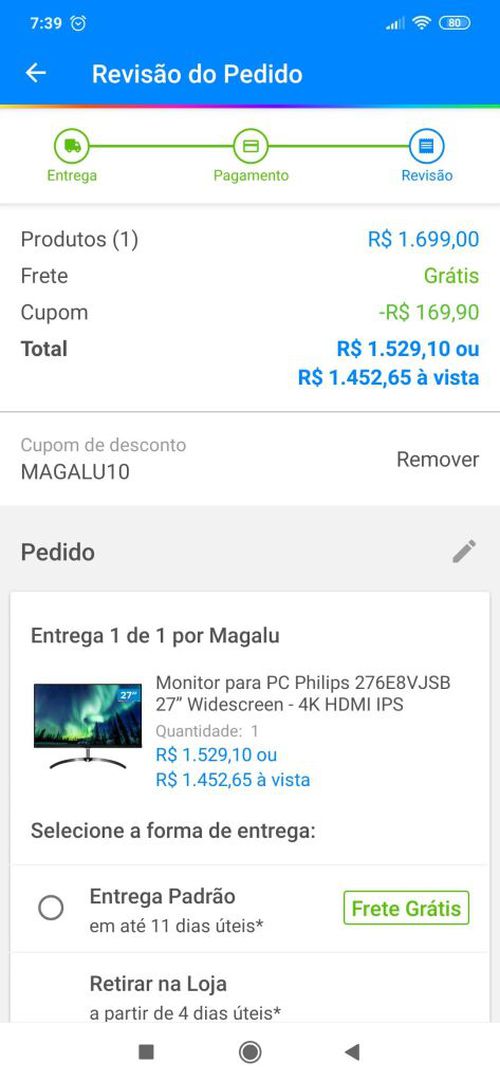Go back using the top arrow
The width and height of the screenshot is (500, 1082).
coord(35,73)
